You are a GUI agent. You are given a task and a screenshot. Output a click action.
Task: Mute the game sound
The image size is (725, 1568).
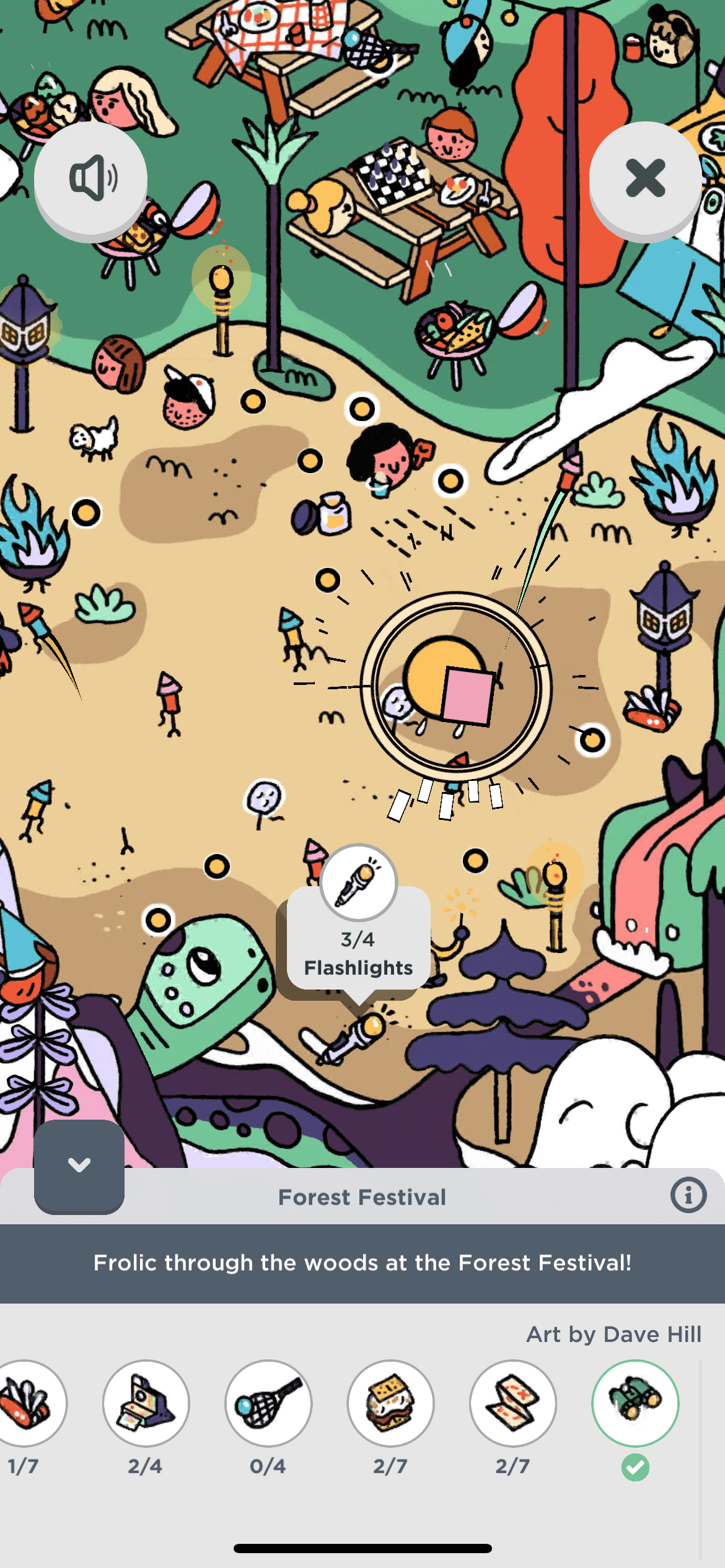91,178
